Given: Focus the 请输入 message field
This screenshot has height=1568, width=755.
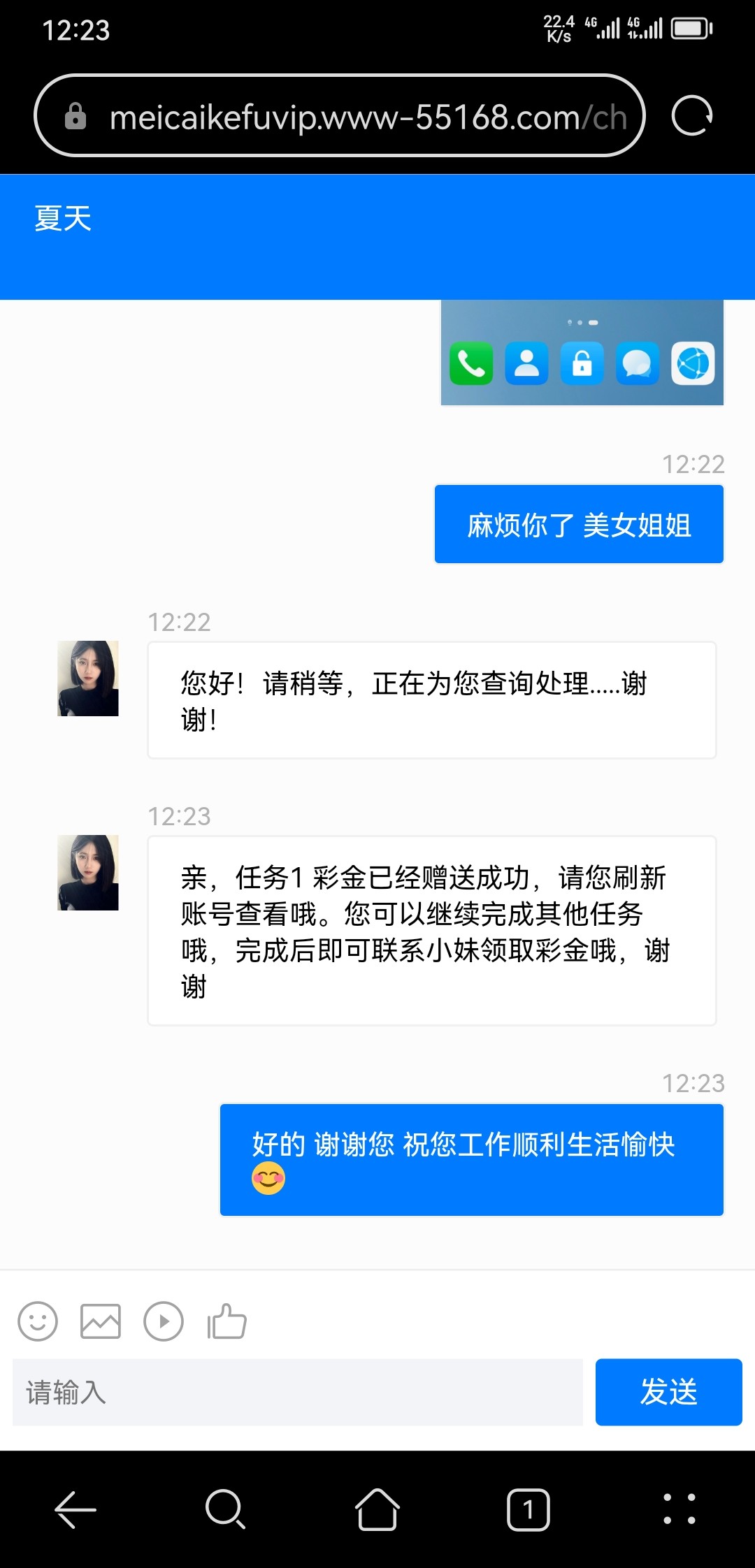Looking at the screenshot, I should [298, 1392].
